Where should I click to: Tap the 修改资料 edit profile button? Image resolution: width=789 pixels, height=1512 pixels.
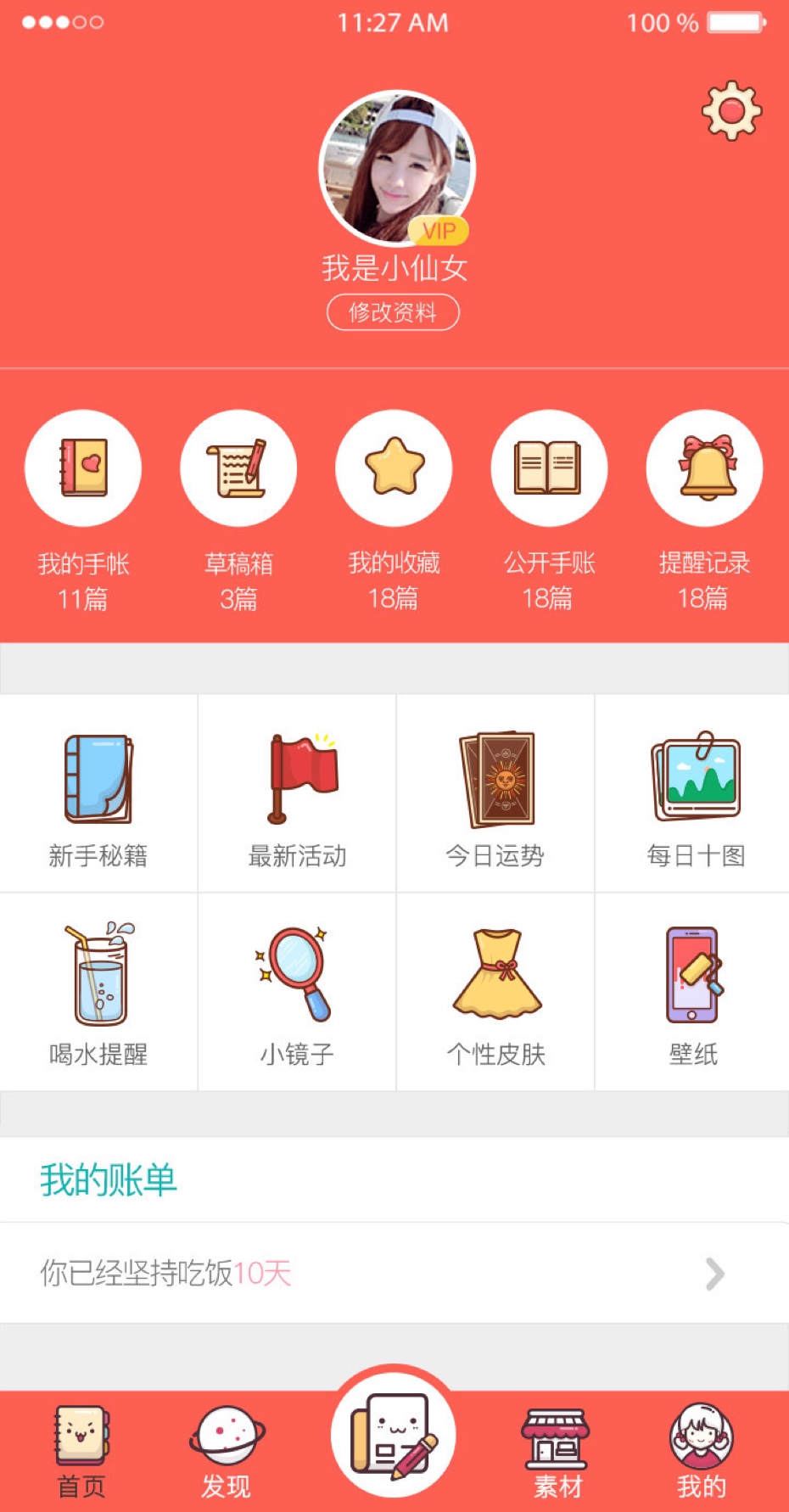click(393, 312)
